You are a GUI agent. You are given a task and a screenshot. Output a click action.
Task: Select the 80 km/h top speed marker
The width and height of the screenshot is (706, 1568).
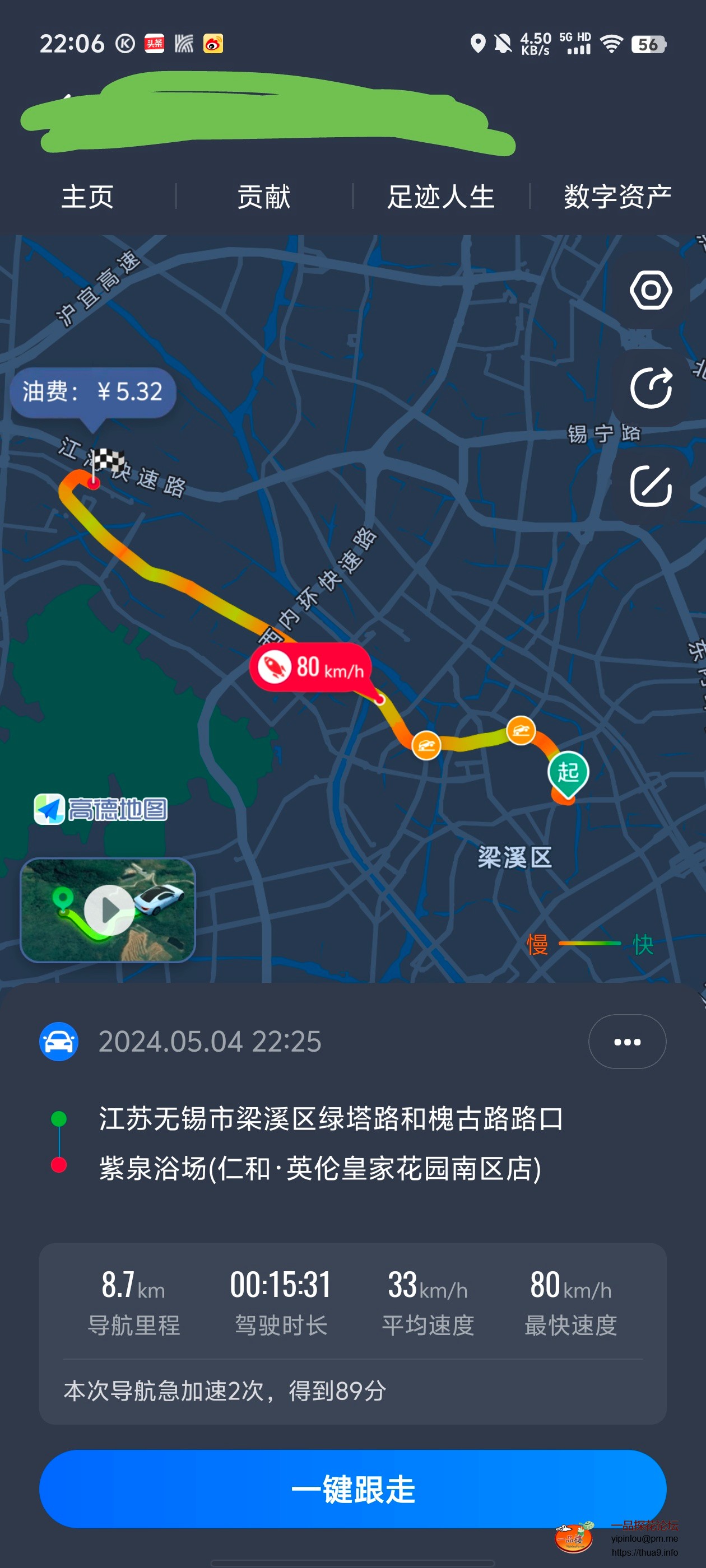pyautogui.click(x=312, y=668)
